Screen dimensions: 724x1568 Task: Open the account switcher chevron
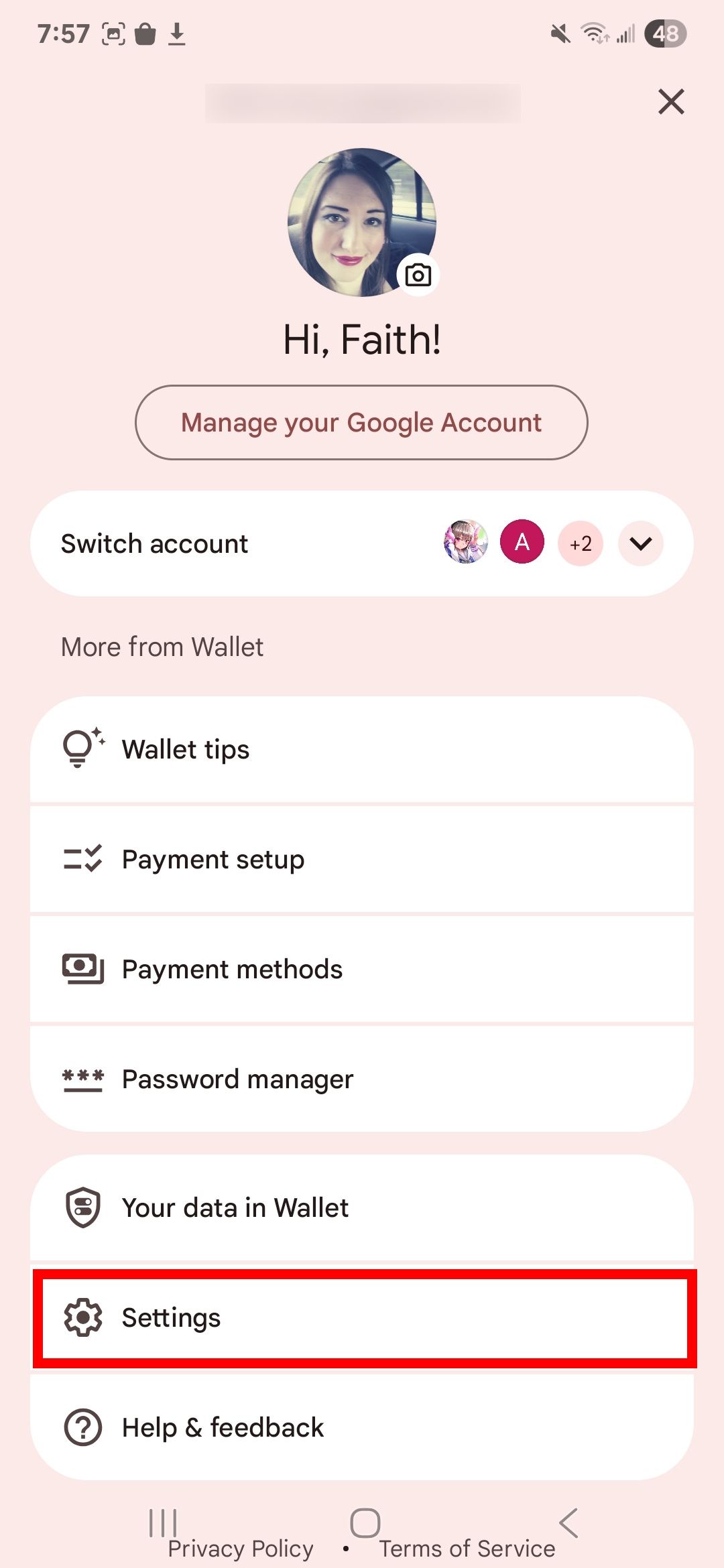[640, 543]
